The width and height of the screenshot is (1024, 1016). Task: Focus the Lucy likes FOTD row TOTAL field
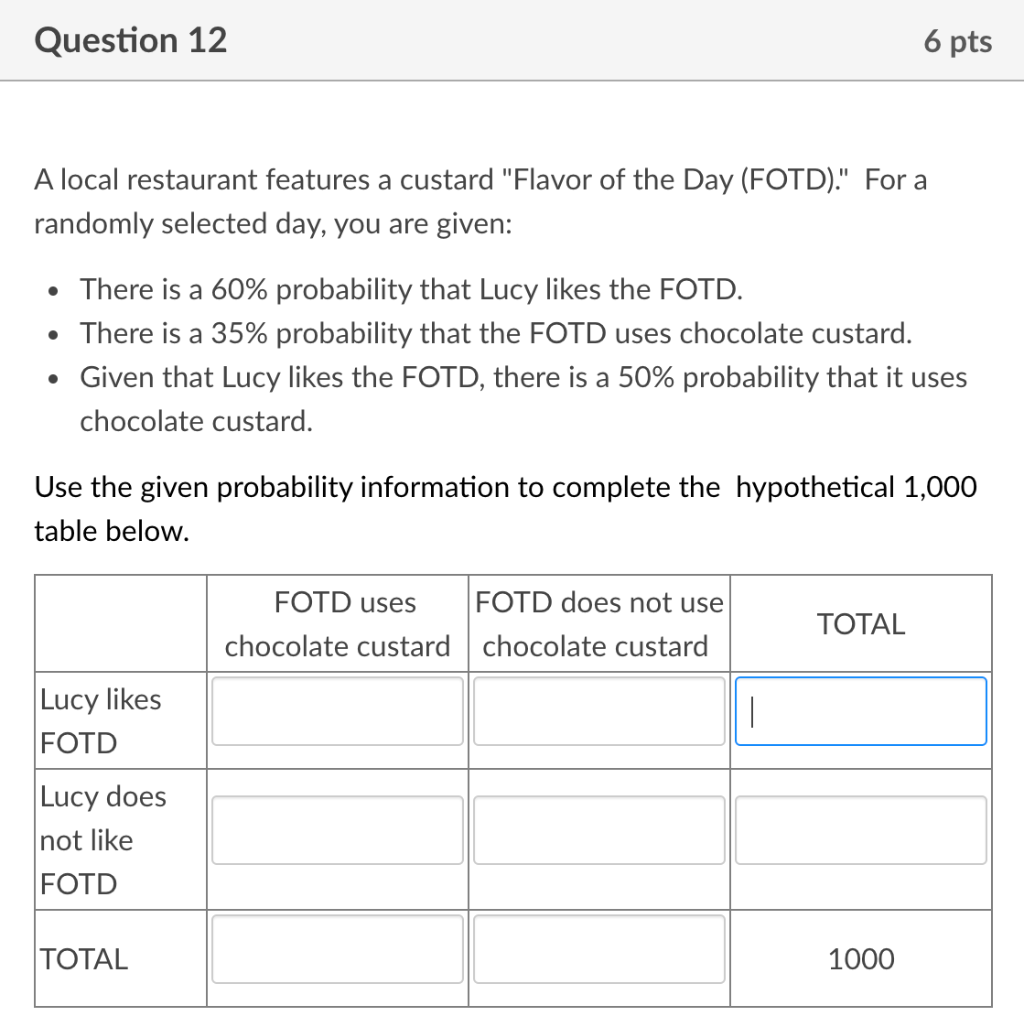861,711
